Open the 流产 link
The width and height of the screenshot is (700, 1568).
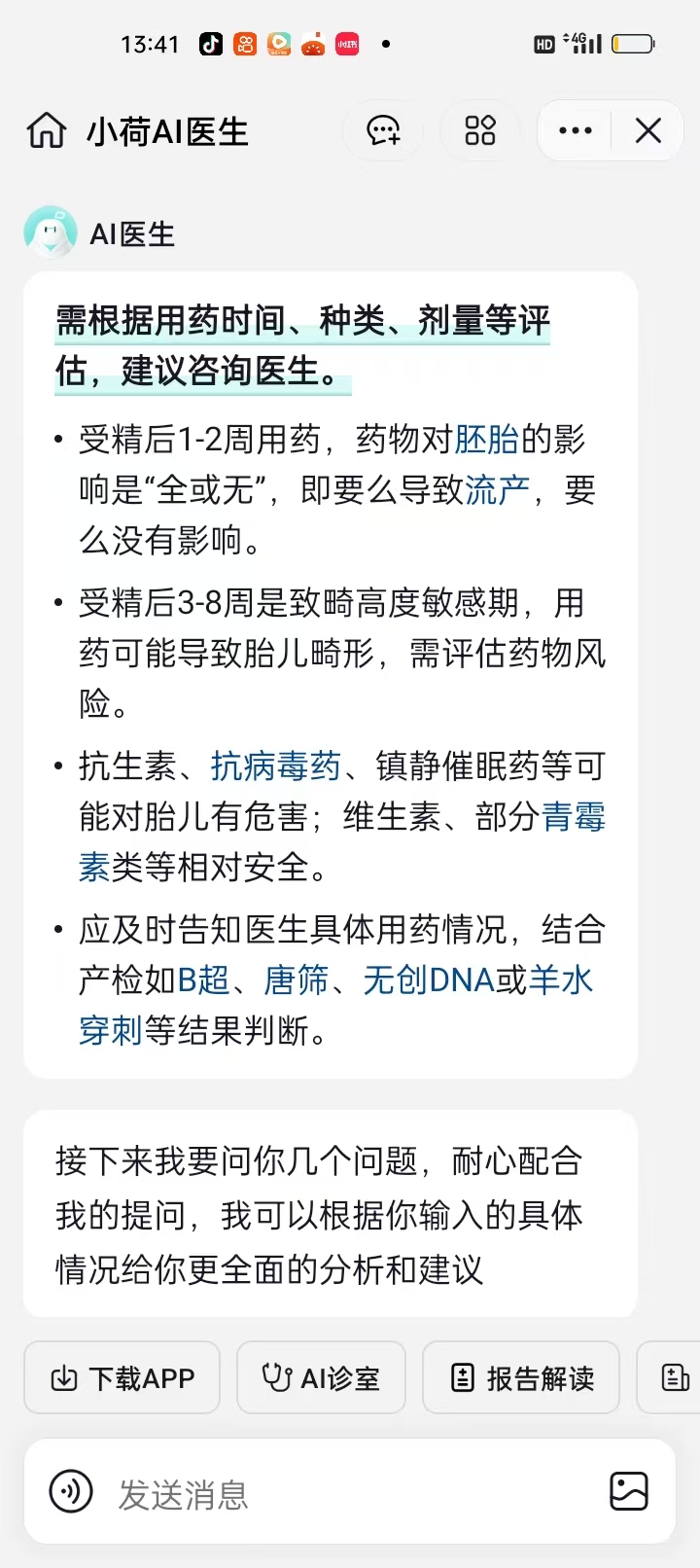pyautogui.click(x=497, y=490)
